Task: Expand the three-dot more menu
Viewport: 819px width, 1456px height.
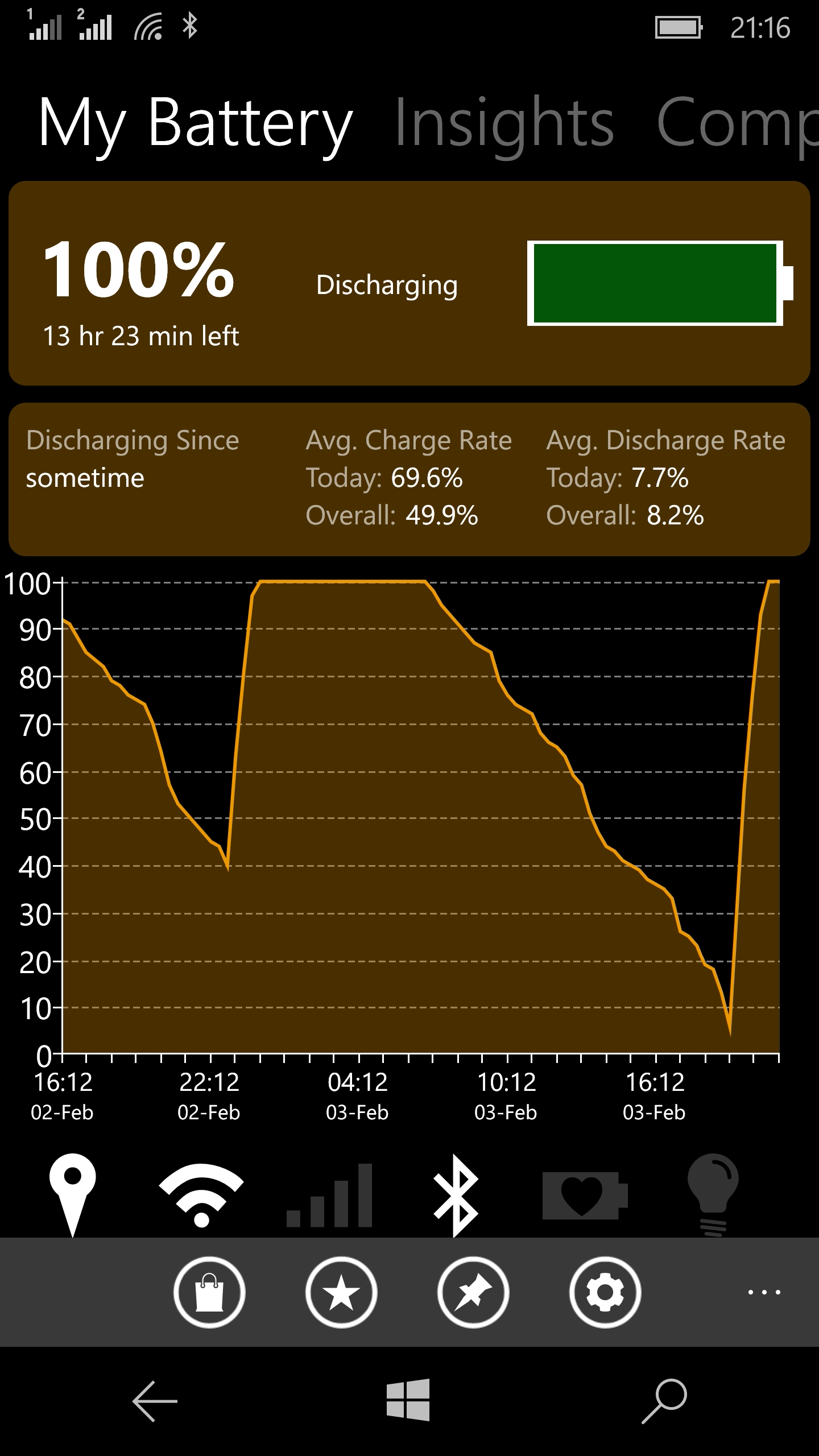Action: tap(764, 1292)
